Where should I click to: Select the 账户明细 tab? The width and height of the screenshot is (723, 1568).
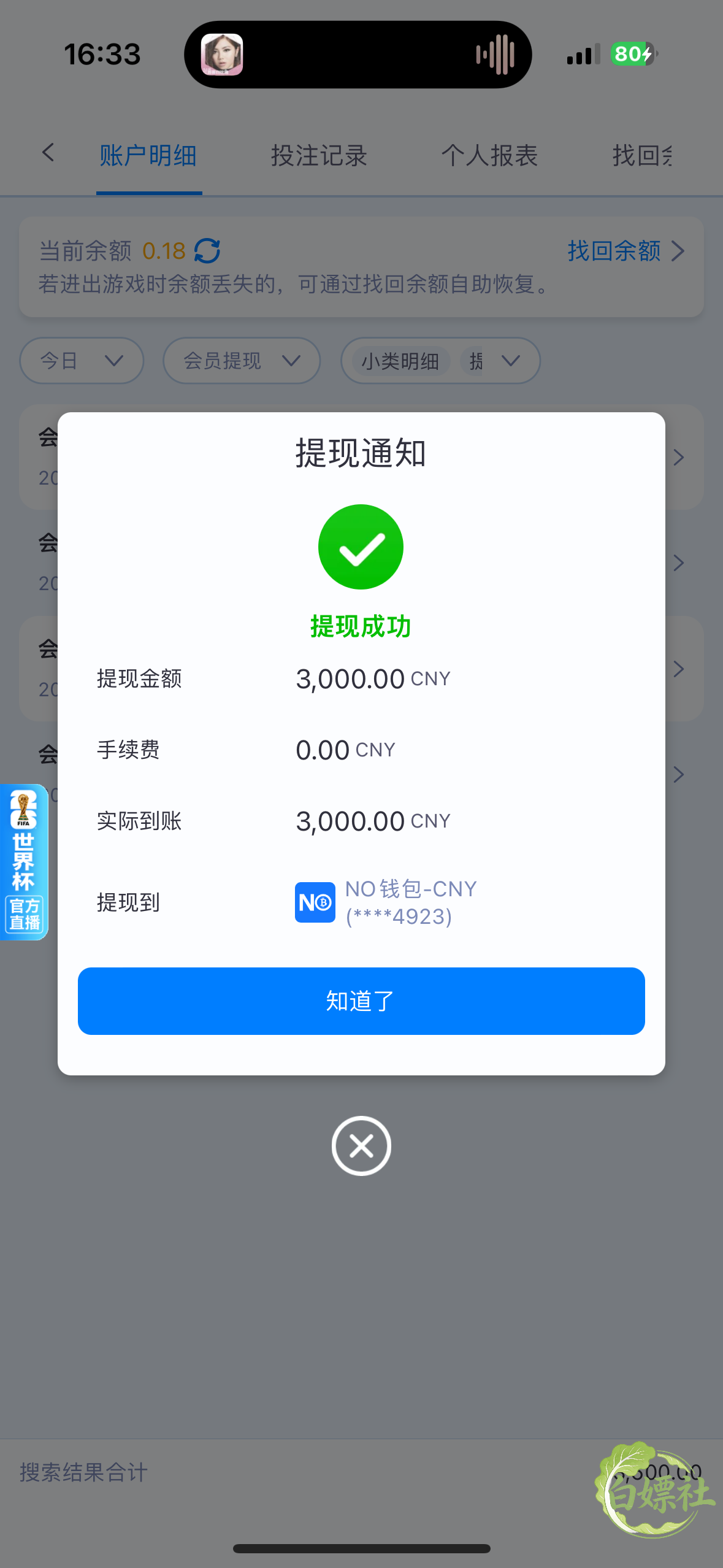(148, 156)
